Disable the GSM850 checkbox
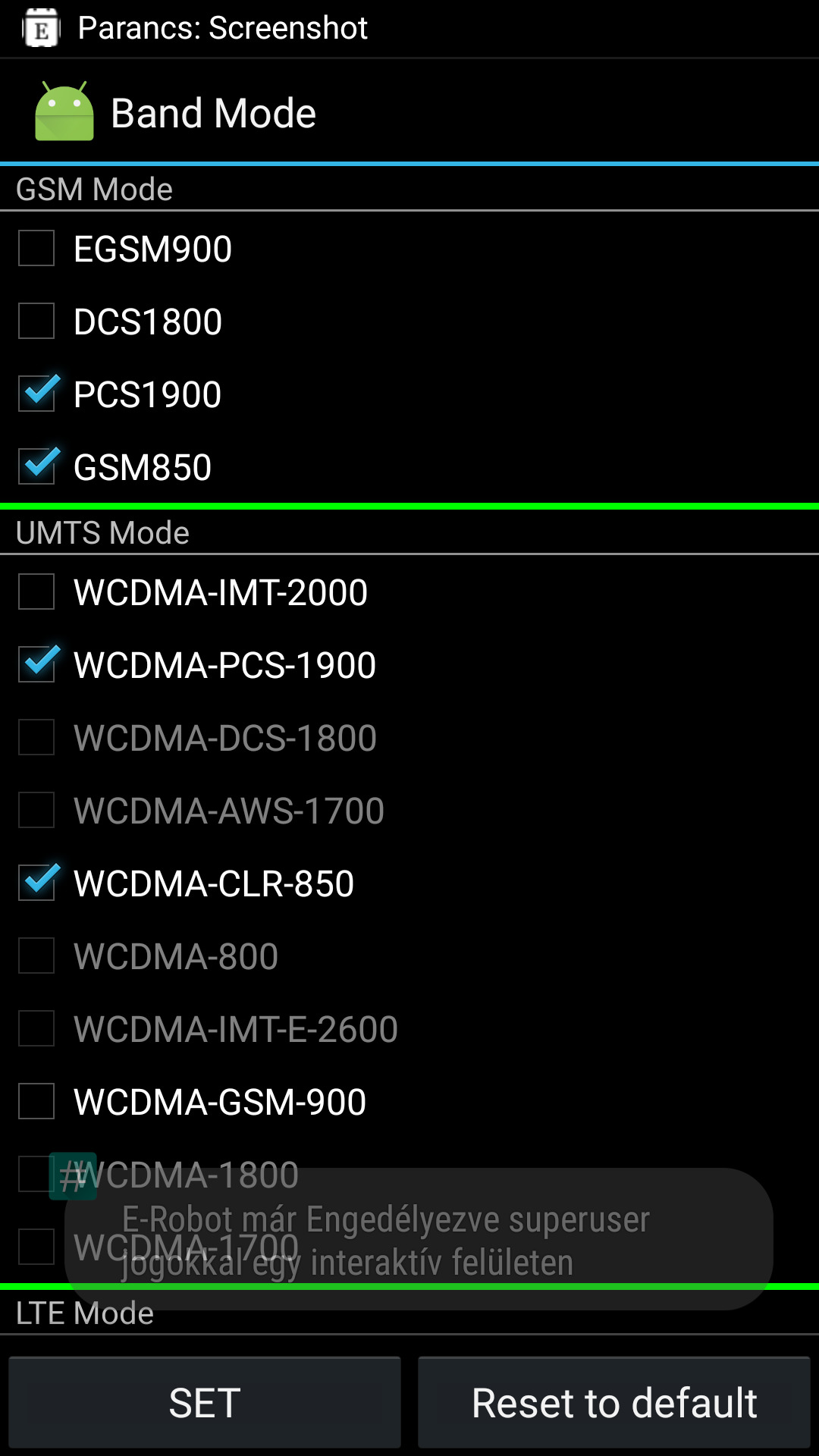Image resolution: width=819 pixels, height=1456 pixels. tap(36, 467)
